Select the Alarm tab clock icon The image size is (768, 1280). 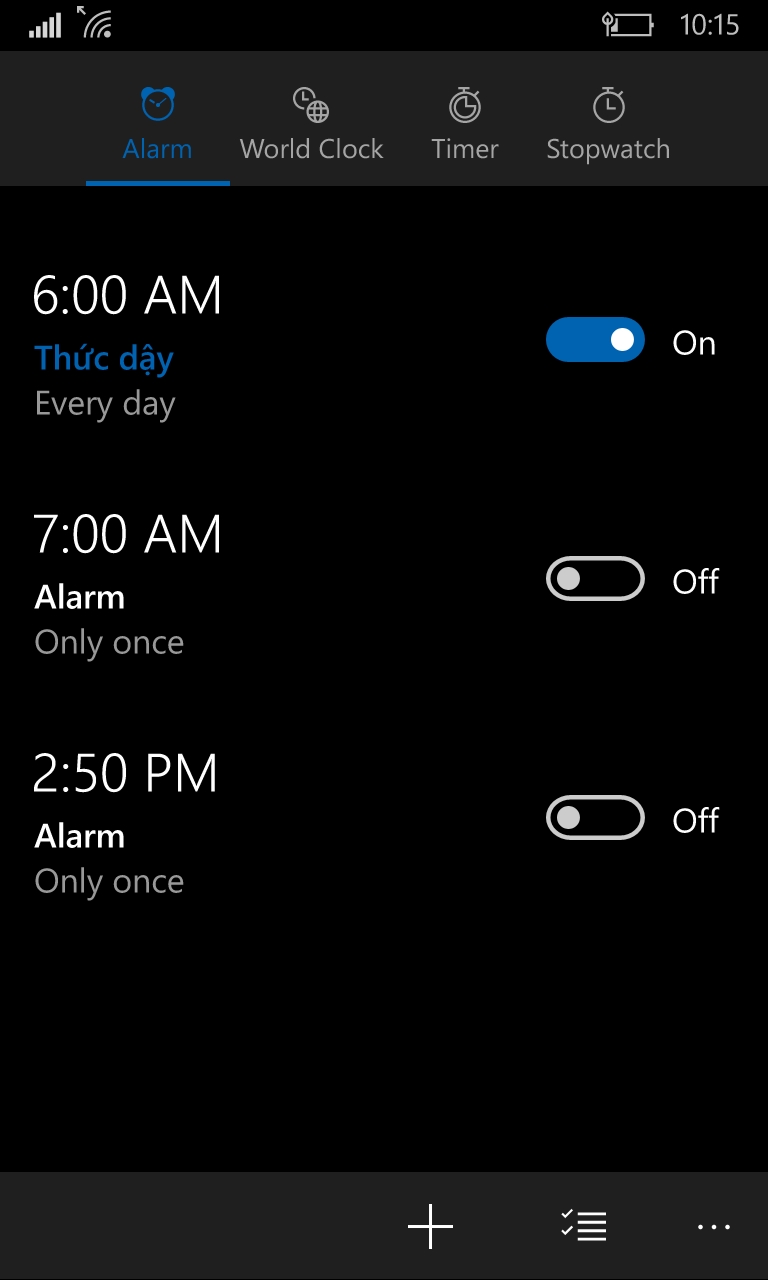coord(157,101)
